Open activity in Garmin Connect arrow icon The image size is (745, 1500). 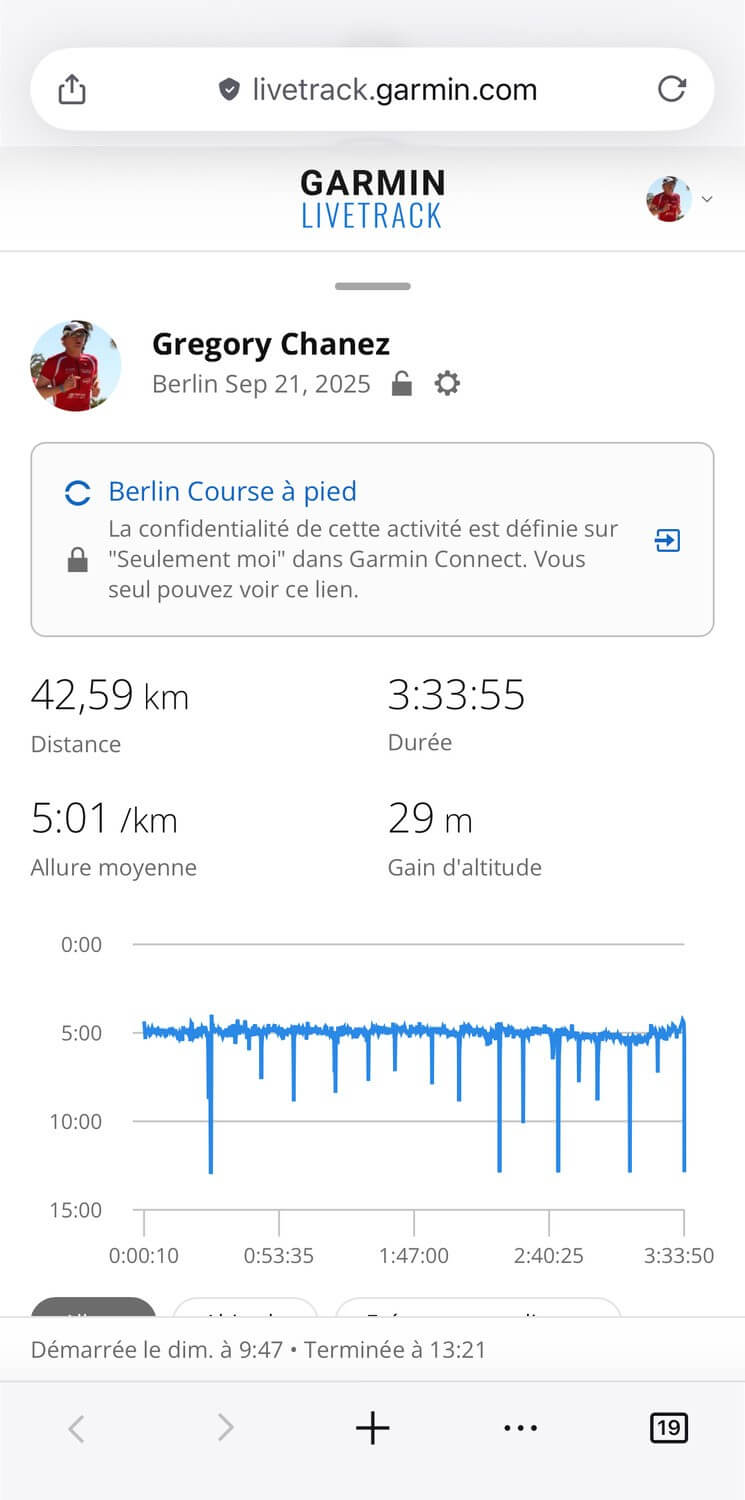667,541
